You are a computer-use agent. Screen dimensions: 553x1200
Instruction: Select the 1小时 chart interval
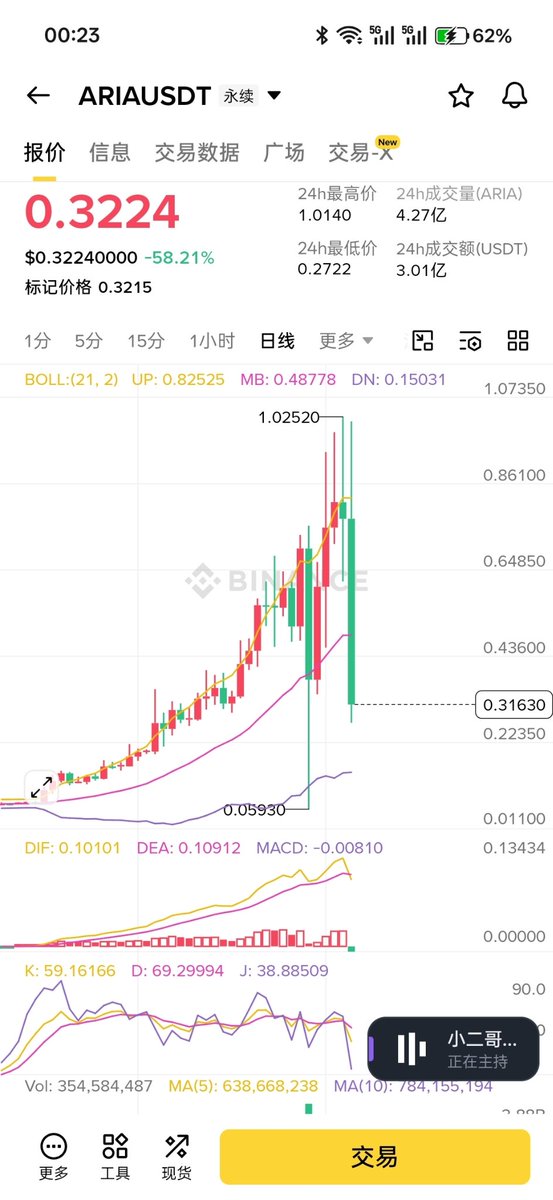click(x=212, y=341)
